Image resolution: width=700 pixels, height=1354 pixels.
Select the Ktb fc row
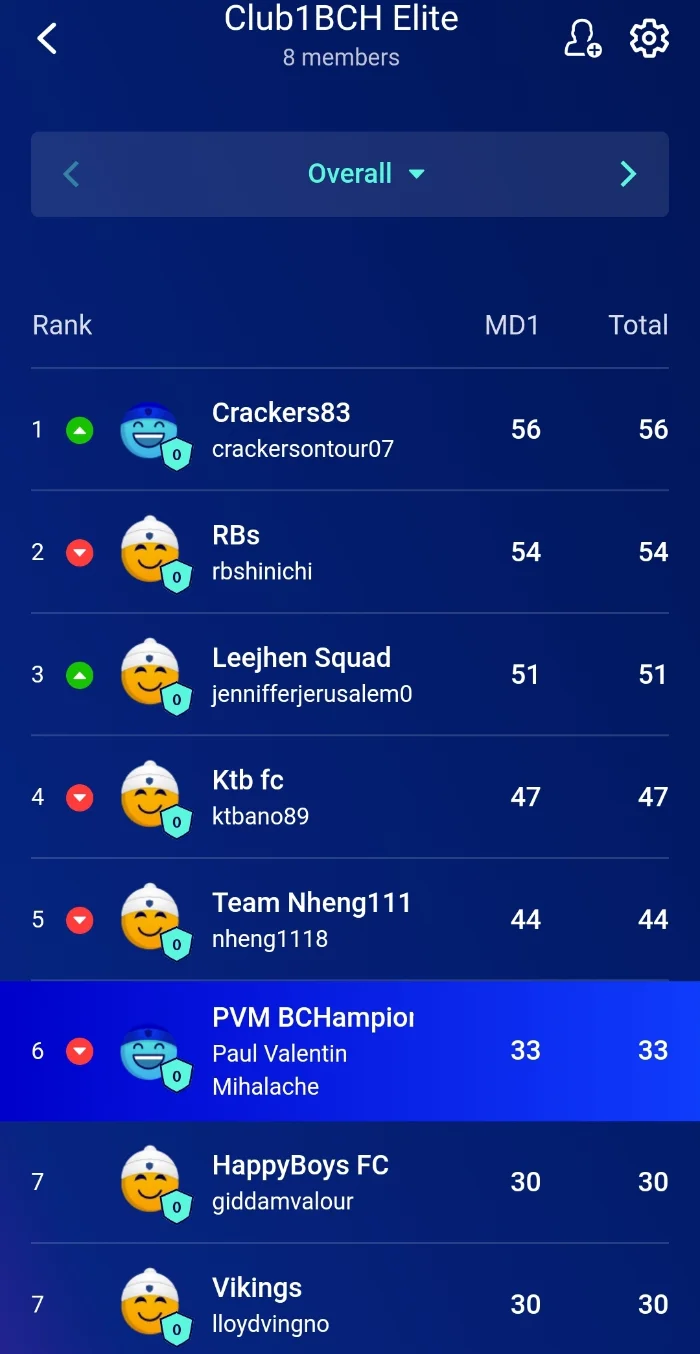point(350,797)
